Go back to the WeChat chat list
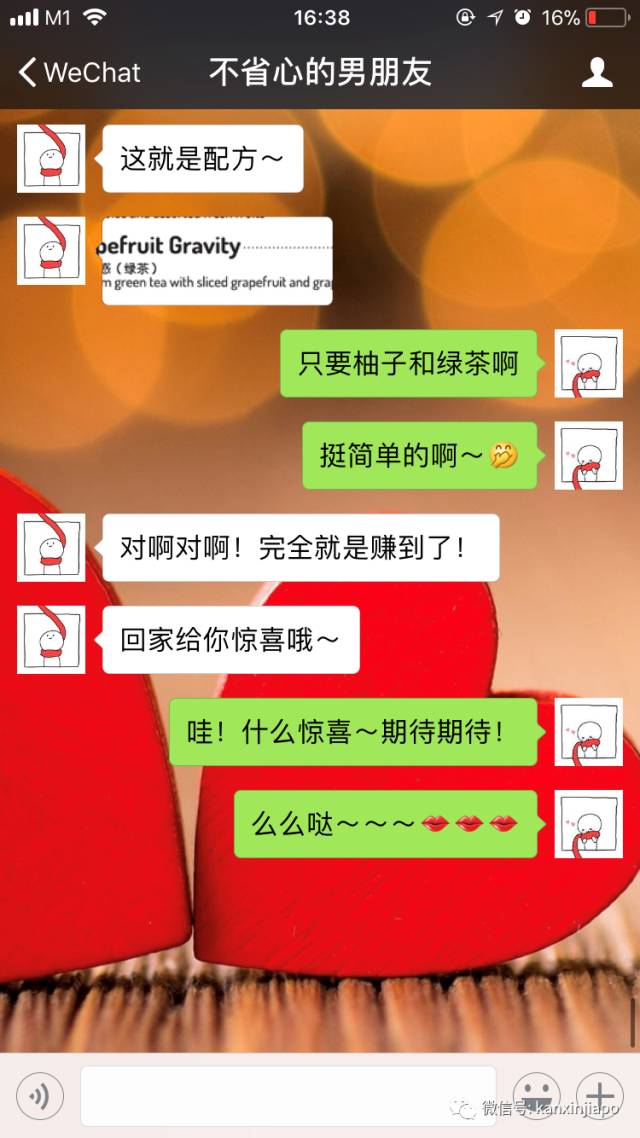This screenshot has width=640, height=1138. 78,72
